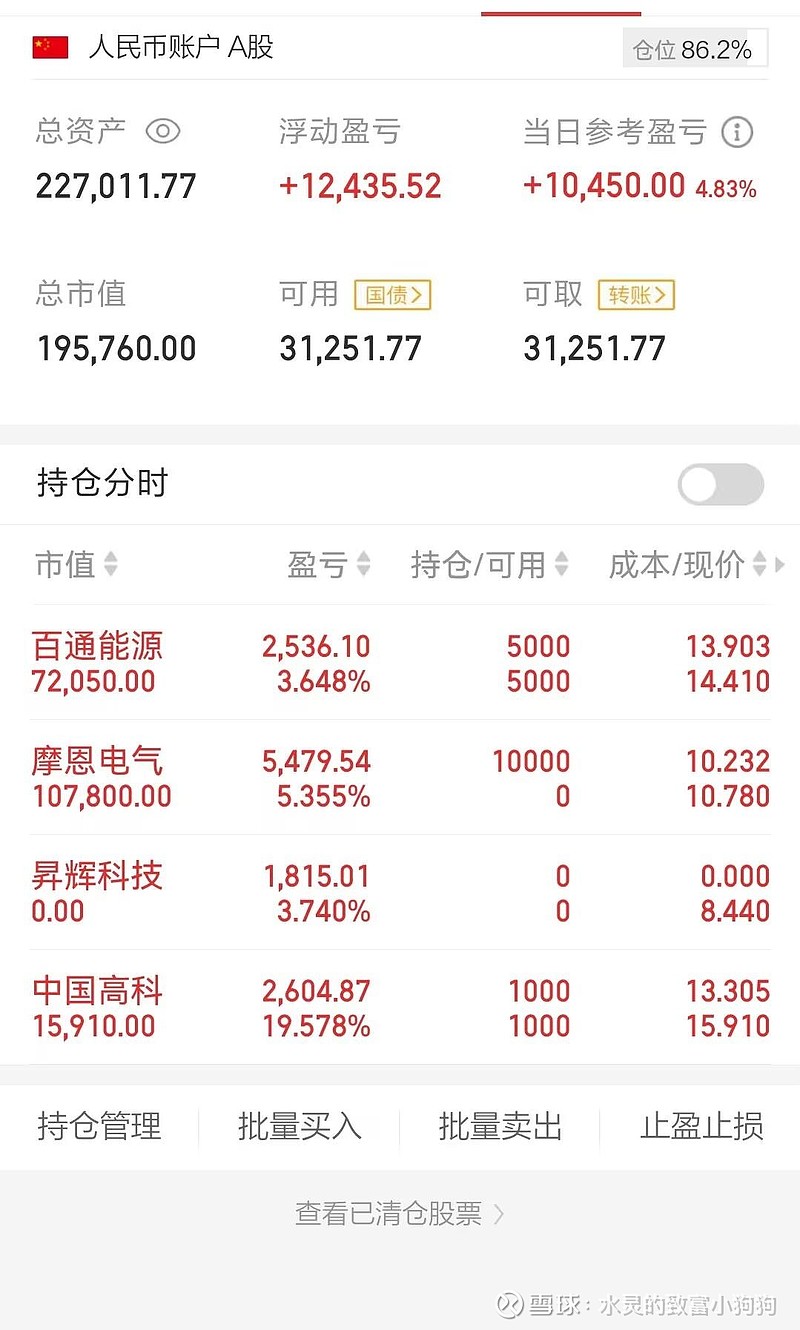
Task: Open 止盈止损 settings
Action: [x=700, y=1126]
